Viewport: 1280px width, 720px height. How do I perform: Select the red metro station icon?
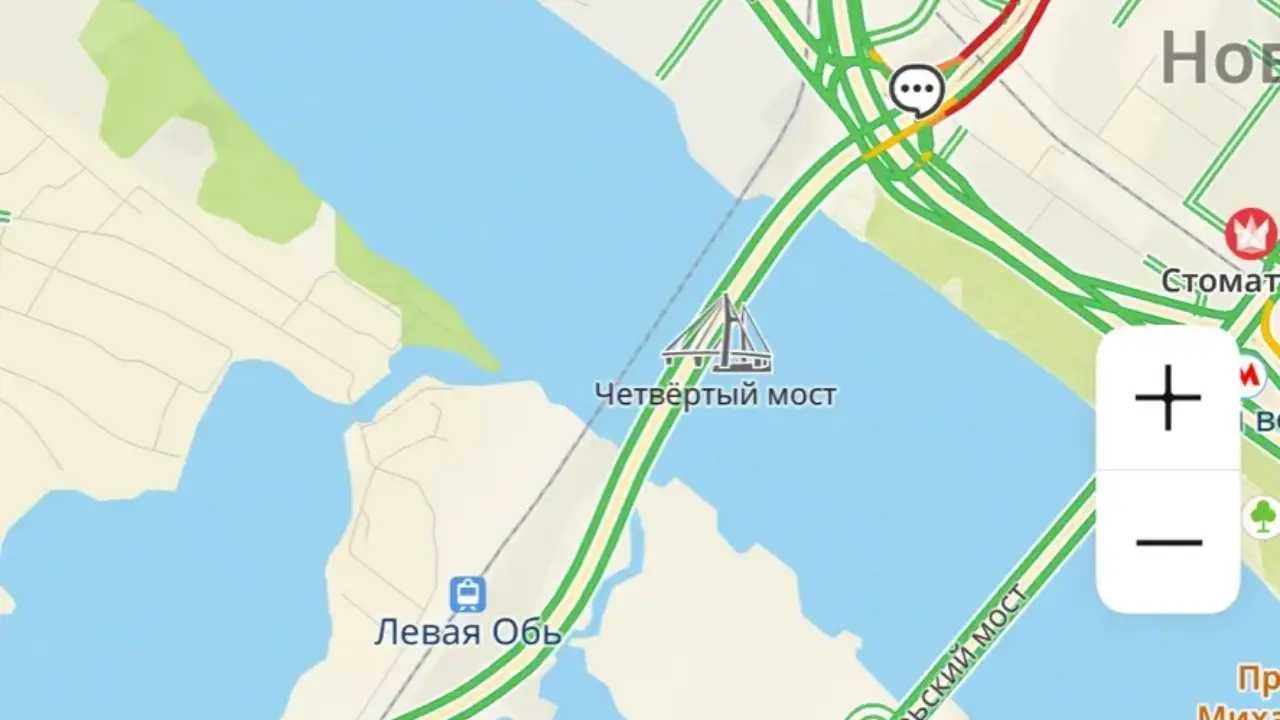click(1251, 375)
